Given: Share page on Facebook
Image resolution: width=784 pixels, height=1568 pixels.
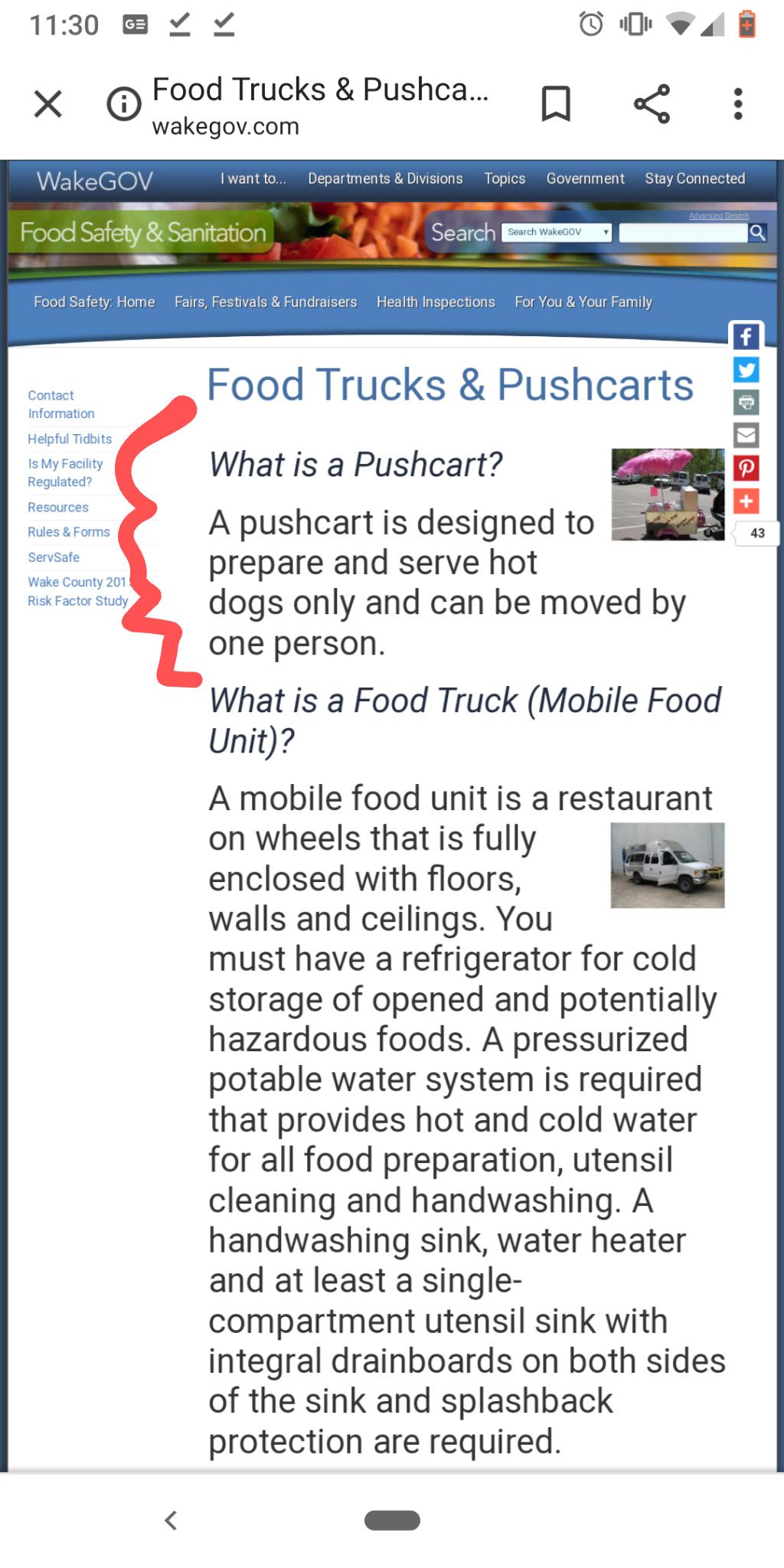Looking at the screenshot, I should click(x=746, y=337).
